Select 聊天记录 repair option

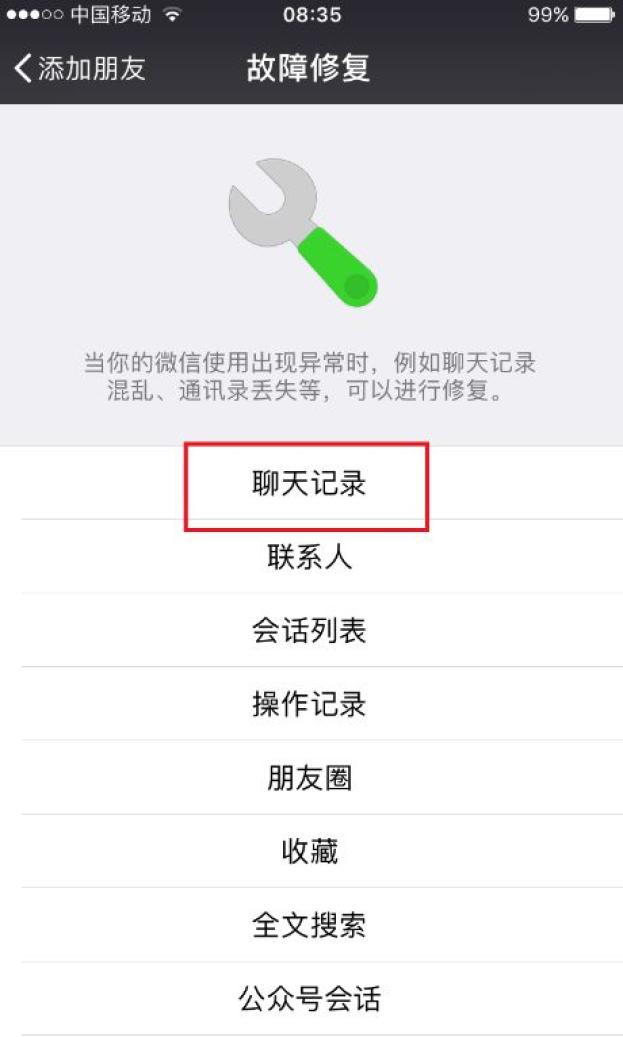(x=312, y=483)
